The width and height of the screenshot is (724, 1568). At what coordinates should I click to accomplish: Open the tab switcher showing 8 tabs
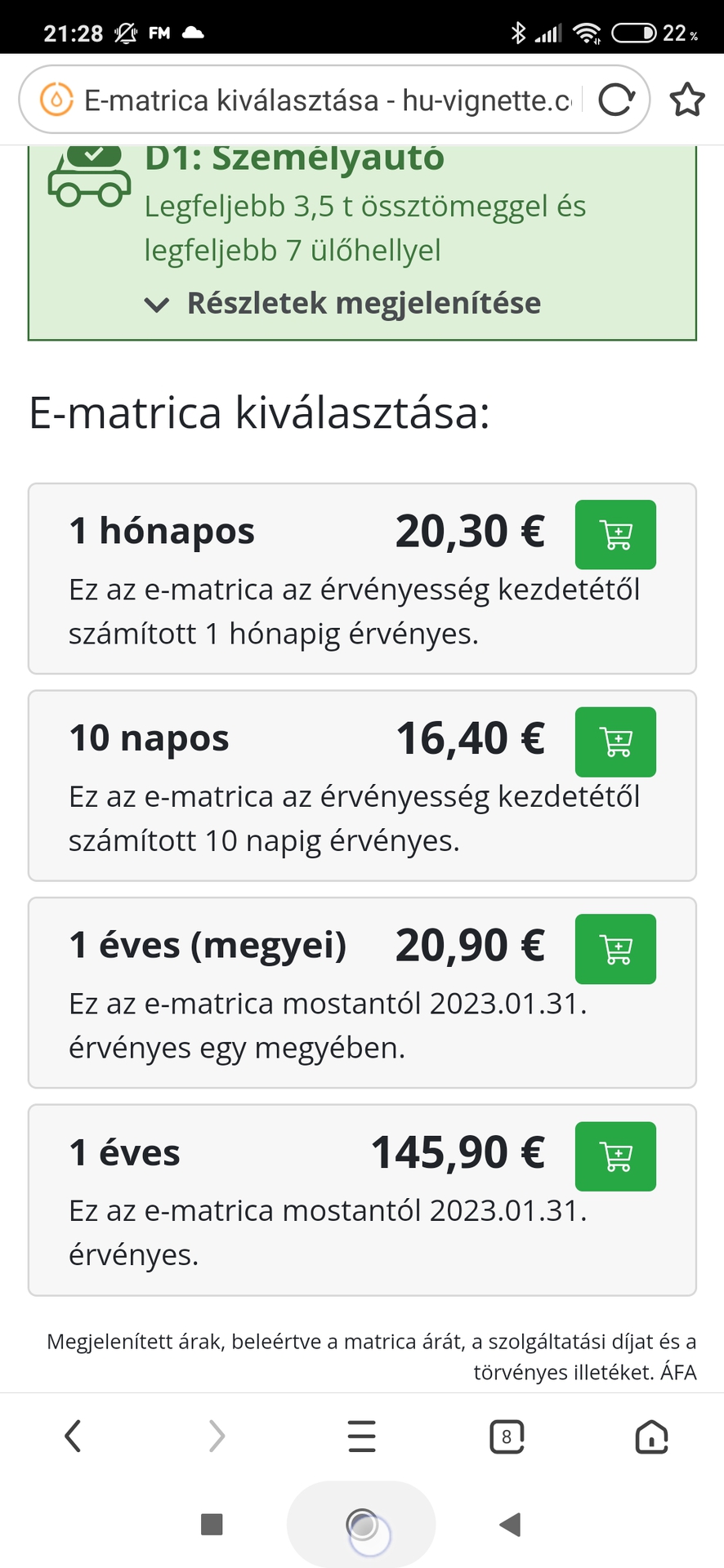click(507, 1436)
